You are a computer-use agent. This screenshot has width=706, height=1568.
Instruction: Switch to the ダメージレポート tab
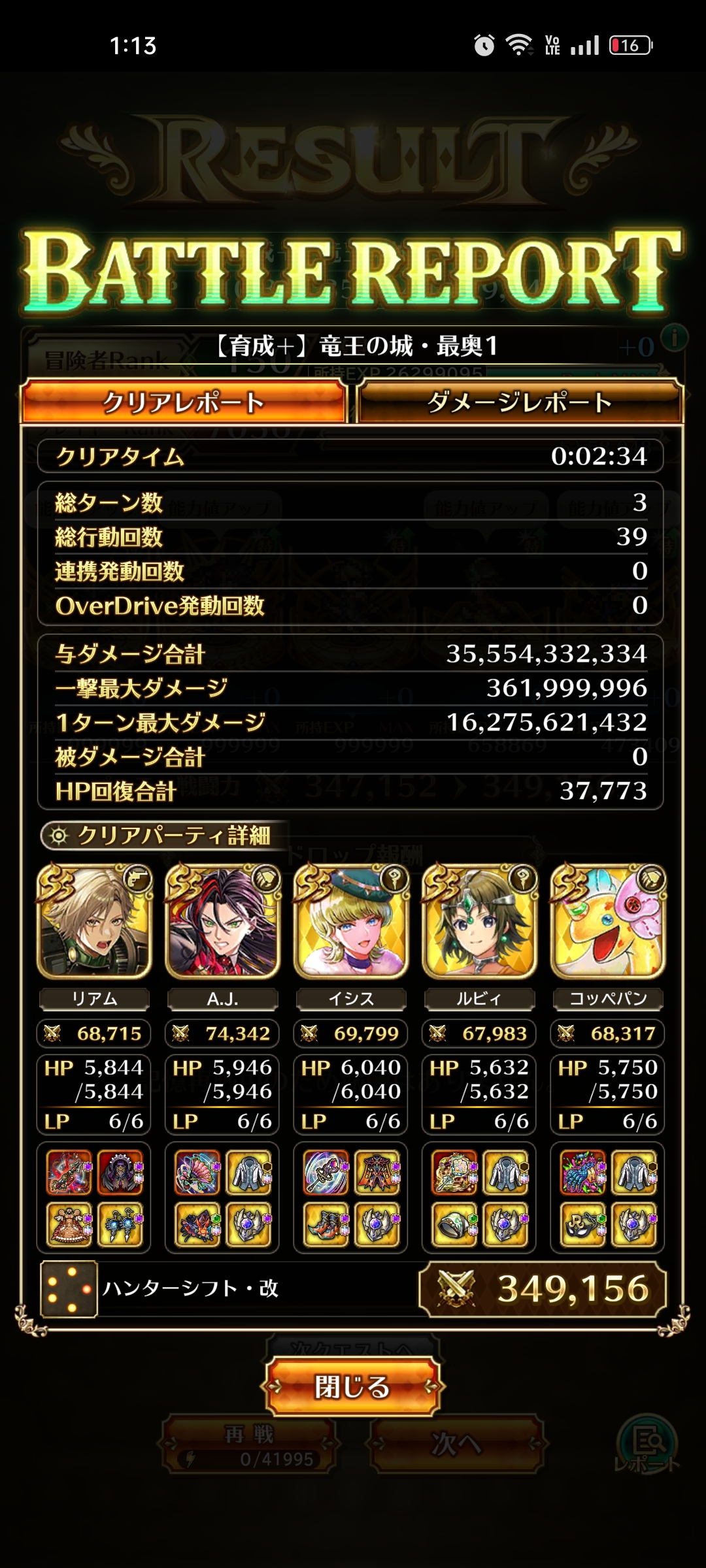[520, 402]
